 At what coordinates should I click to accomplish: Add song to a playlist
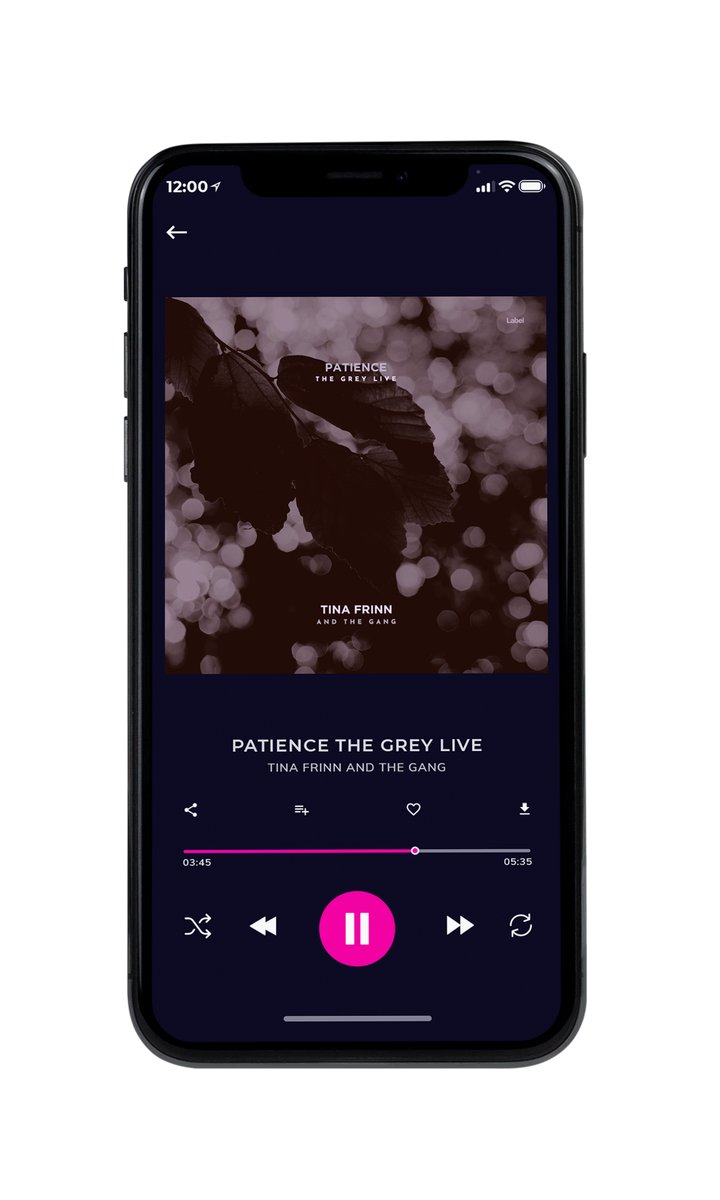[301, 810]
